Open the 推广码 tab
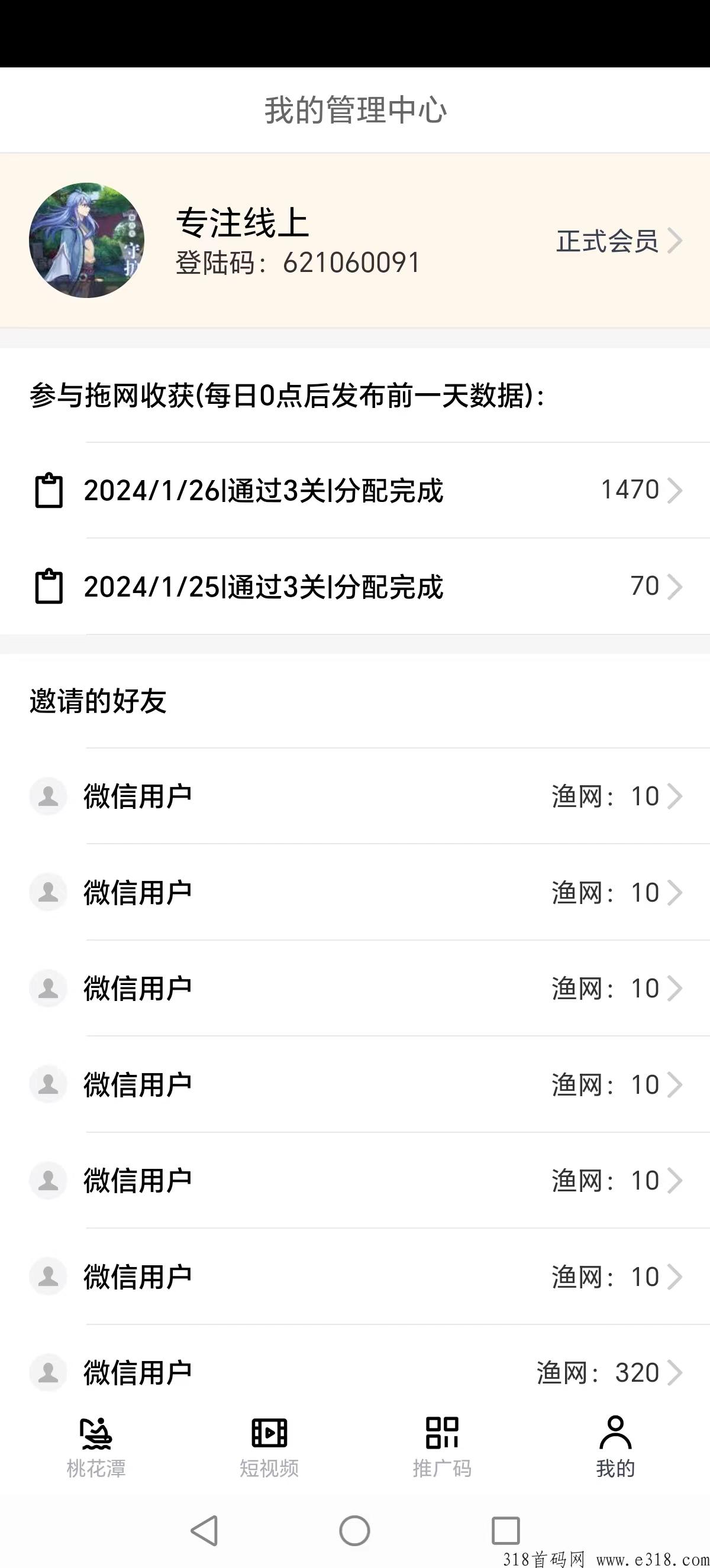The image size is (710, 1568). (442, 1447)
